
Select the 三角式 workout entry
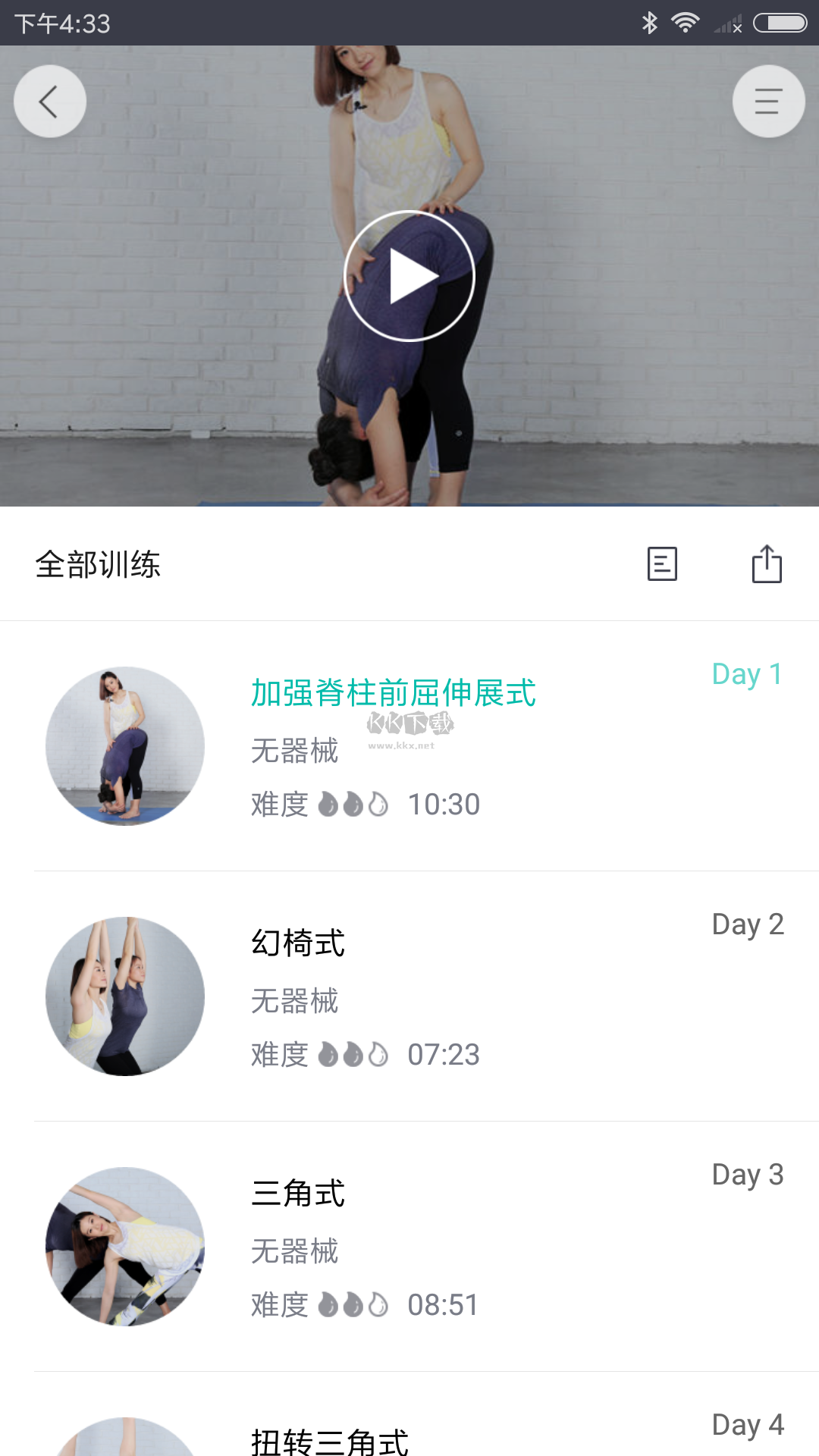coord(297,1193)
